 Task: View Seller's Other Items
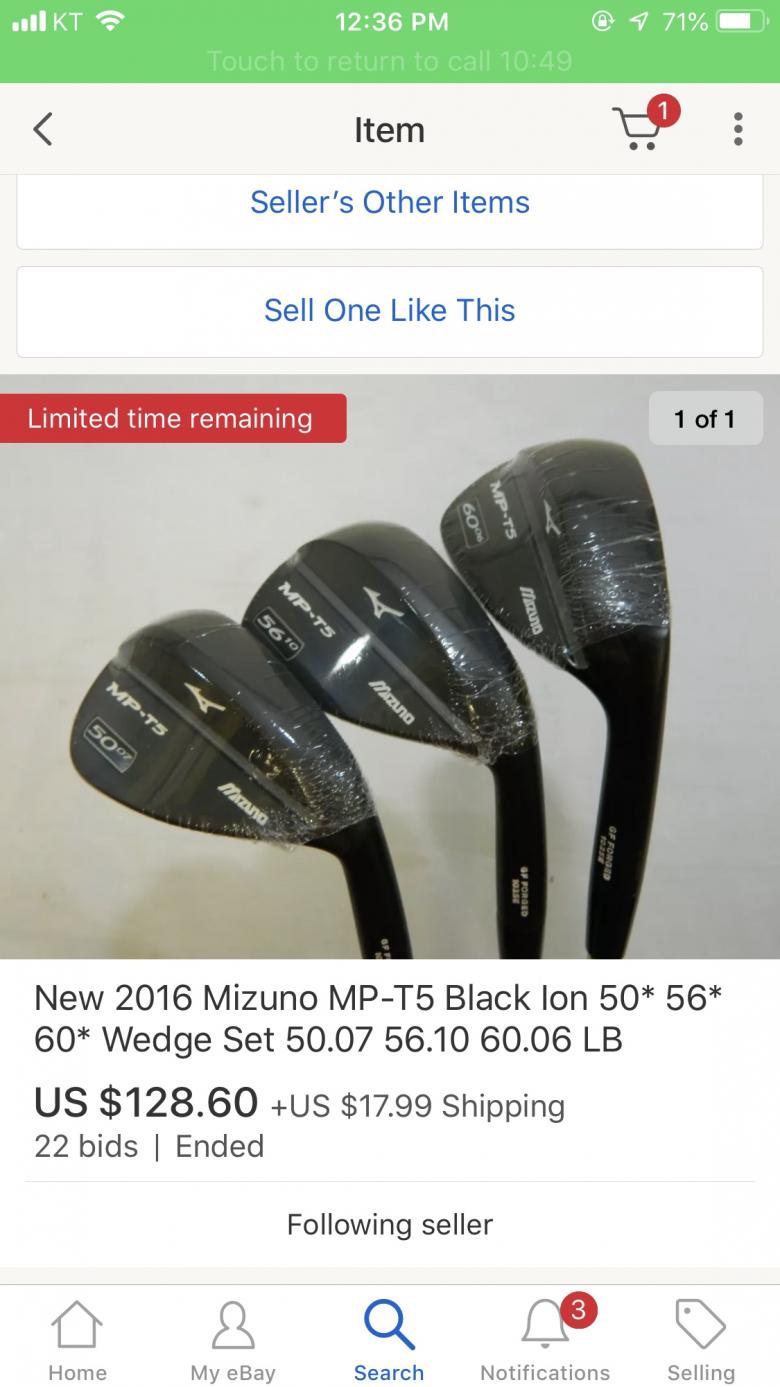pos(390,203)
